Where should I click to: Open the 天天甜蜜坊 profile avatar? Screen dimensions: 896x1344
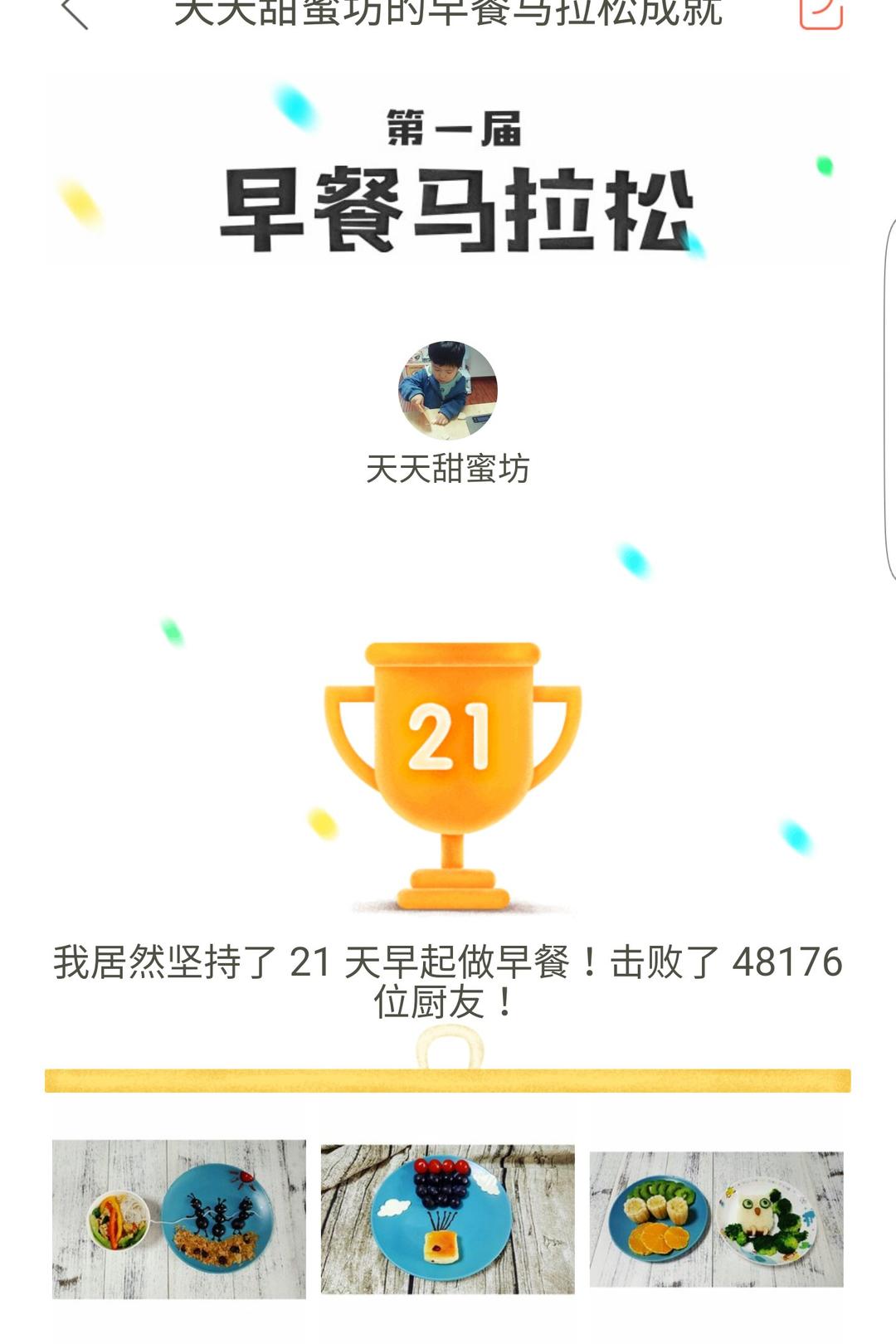pos(448,390)
